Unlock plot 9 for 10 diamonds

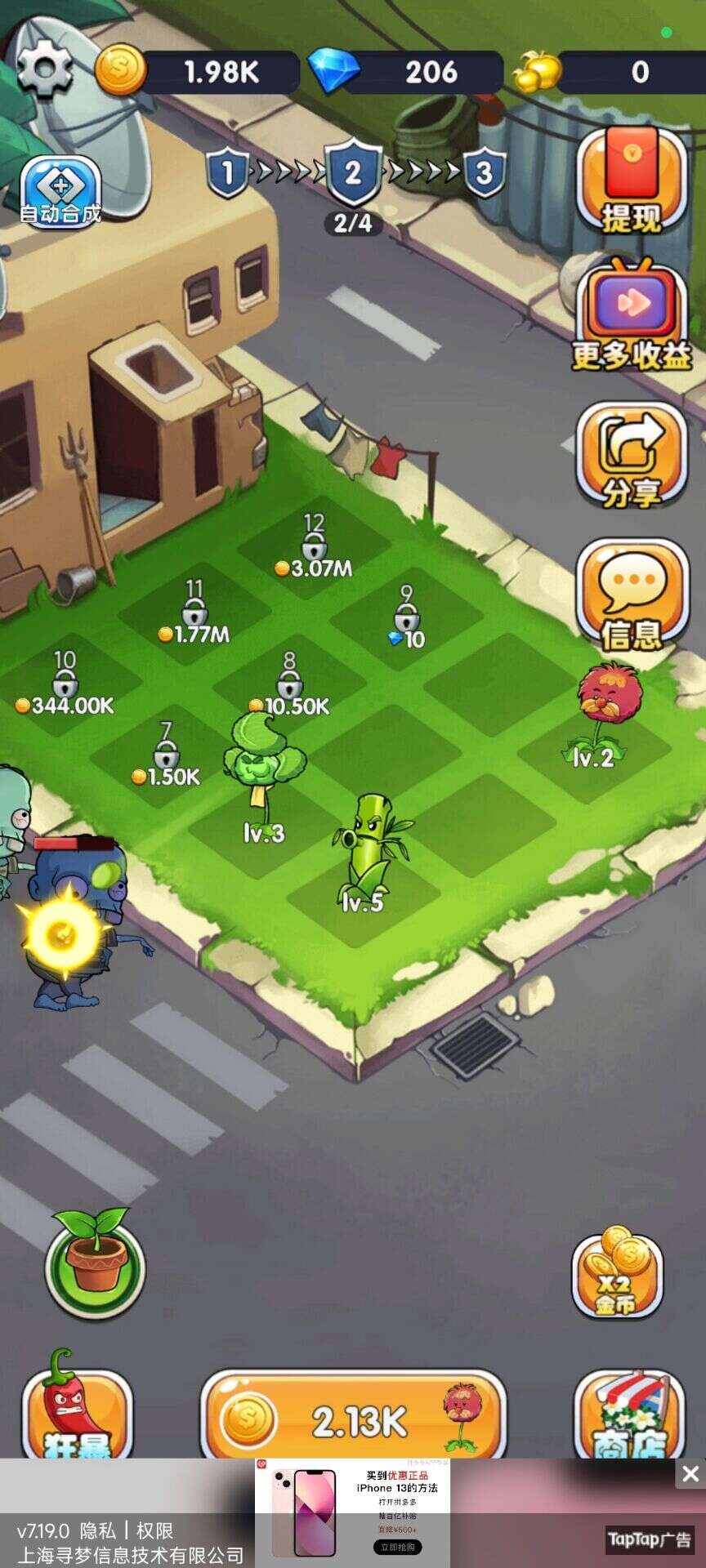coord(406,618)
